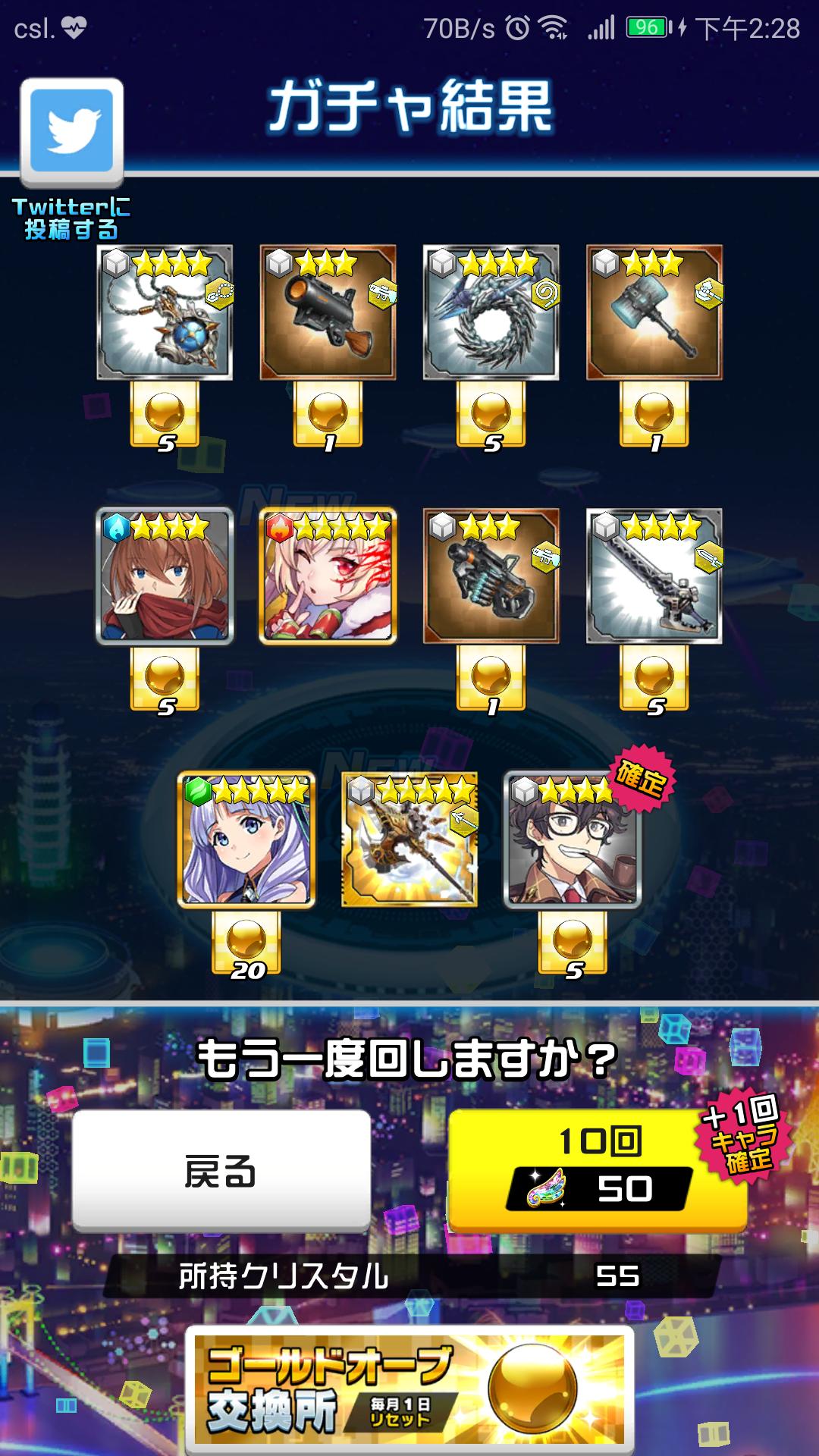
Task: Post gacha results to Twitter
Action: pyautogui.click(x=72, y=133)
